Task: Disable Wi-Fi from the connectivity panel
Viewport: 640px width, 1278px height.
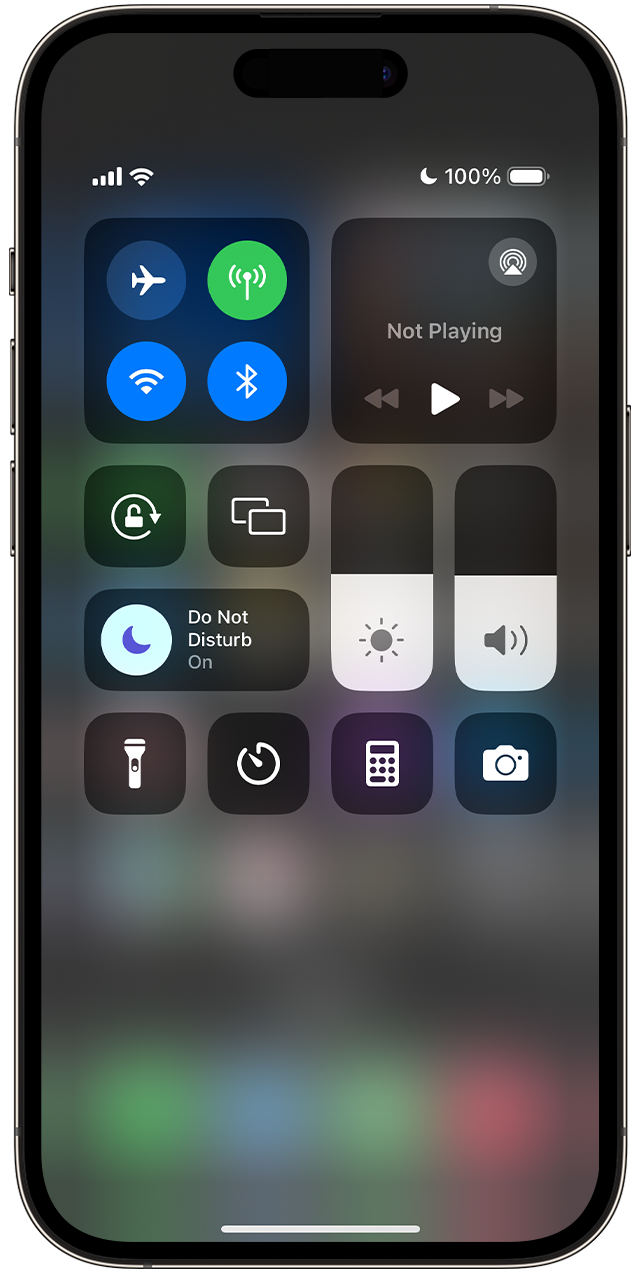Action: 146,381
